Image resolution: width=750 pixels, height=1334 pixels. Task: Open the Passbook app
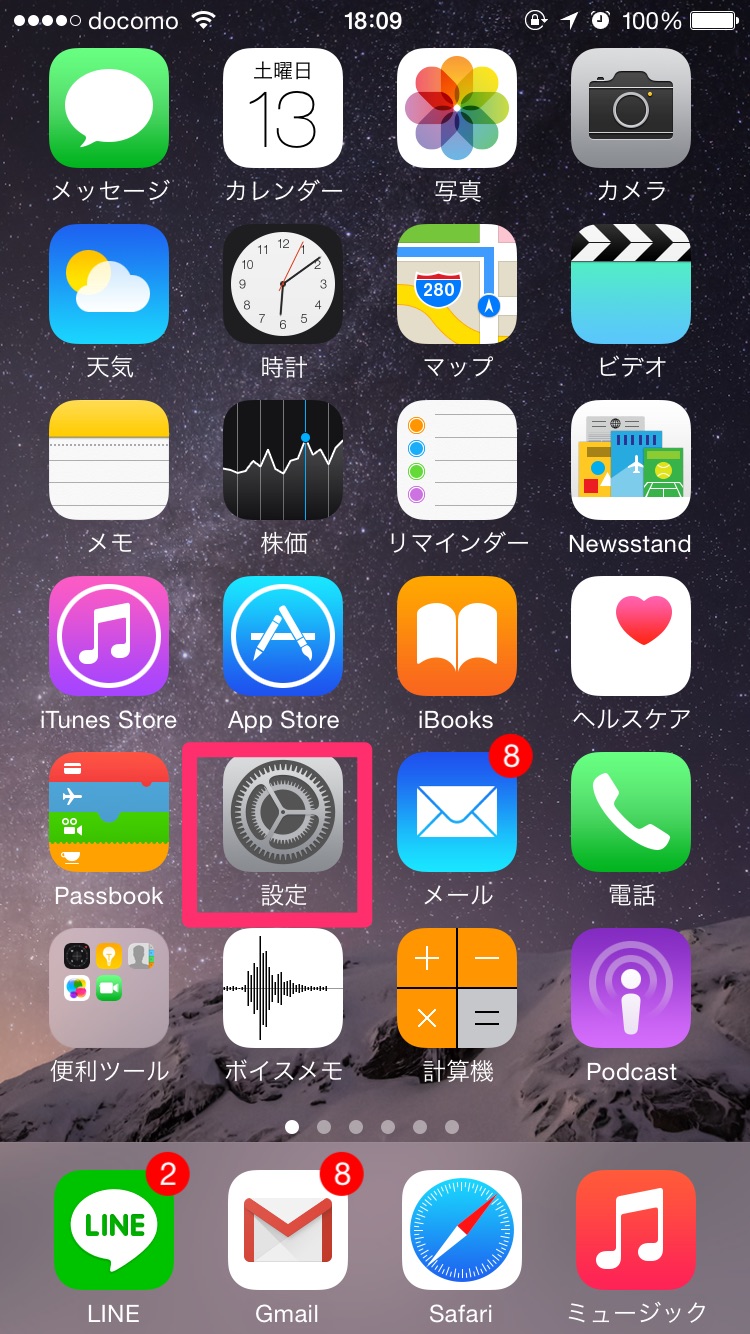point(109,812)
